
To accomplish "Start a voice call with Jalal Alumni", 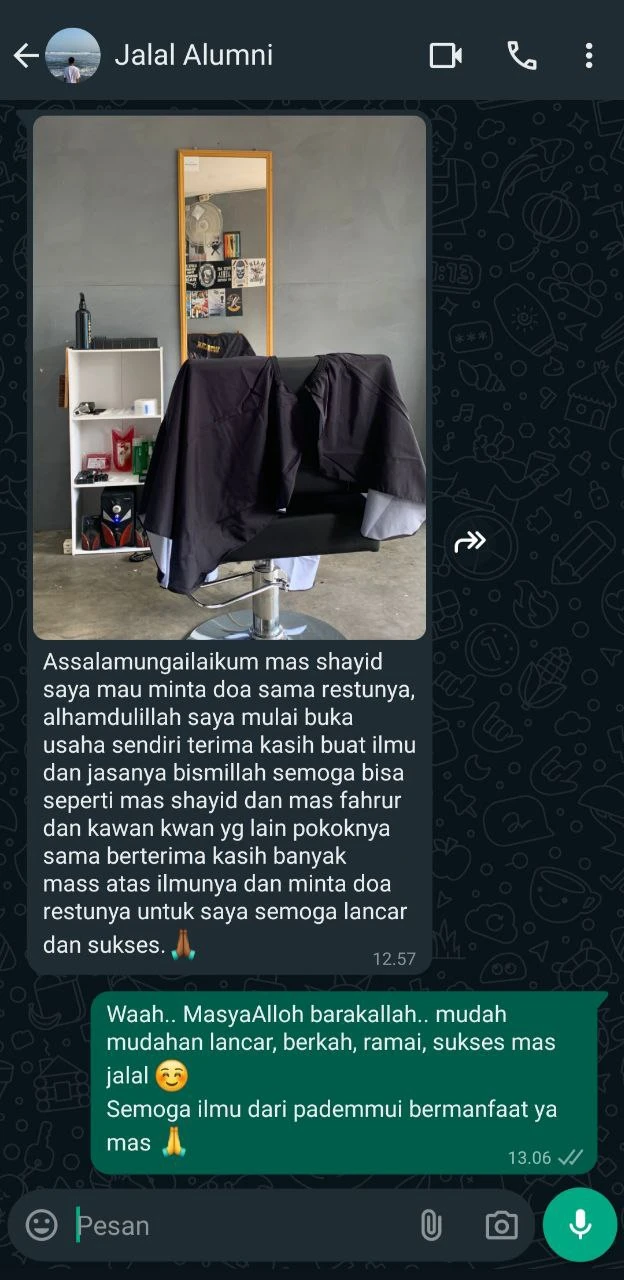I will click(521, 55).
